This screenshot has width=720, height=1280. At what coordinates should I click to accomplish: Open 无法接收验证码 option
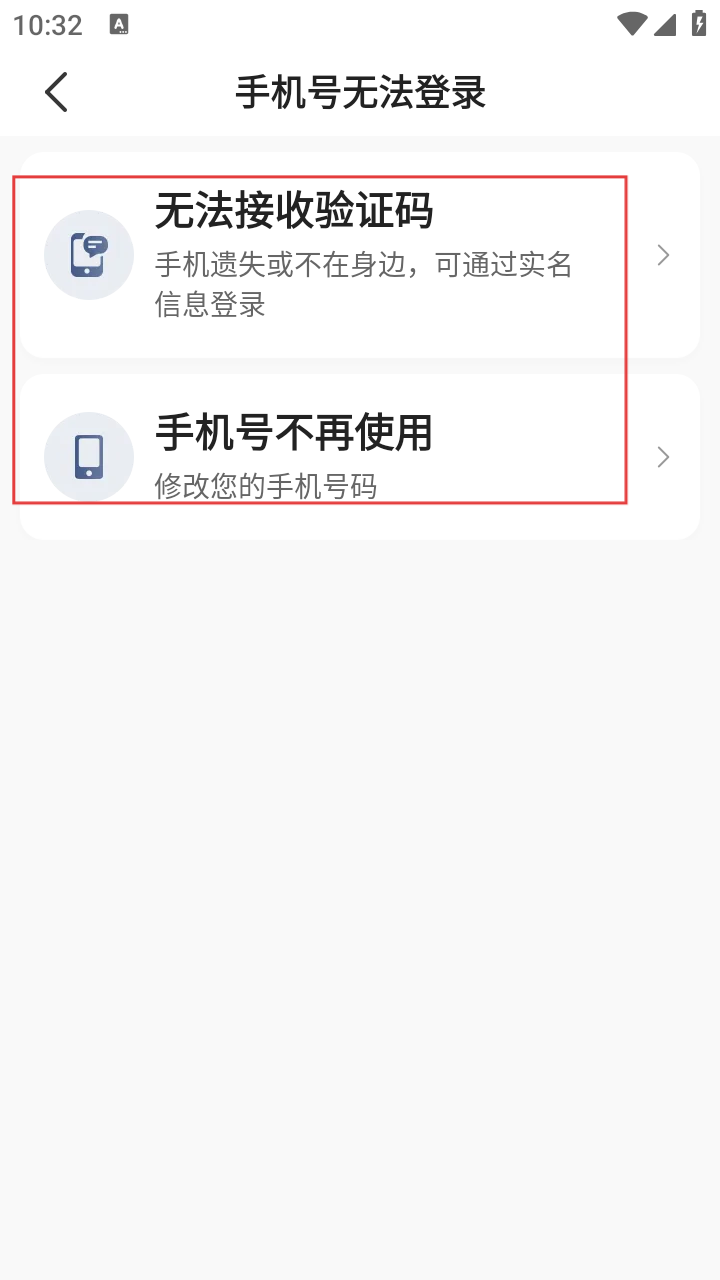(x=358, y=256)
